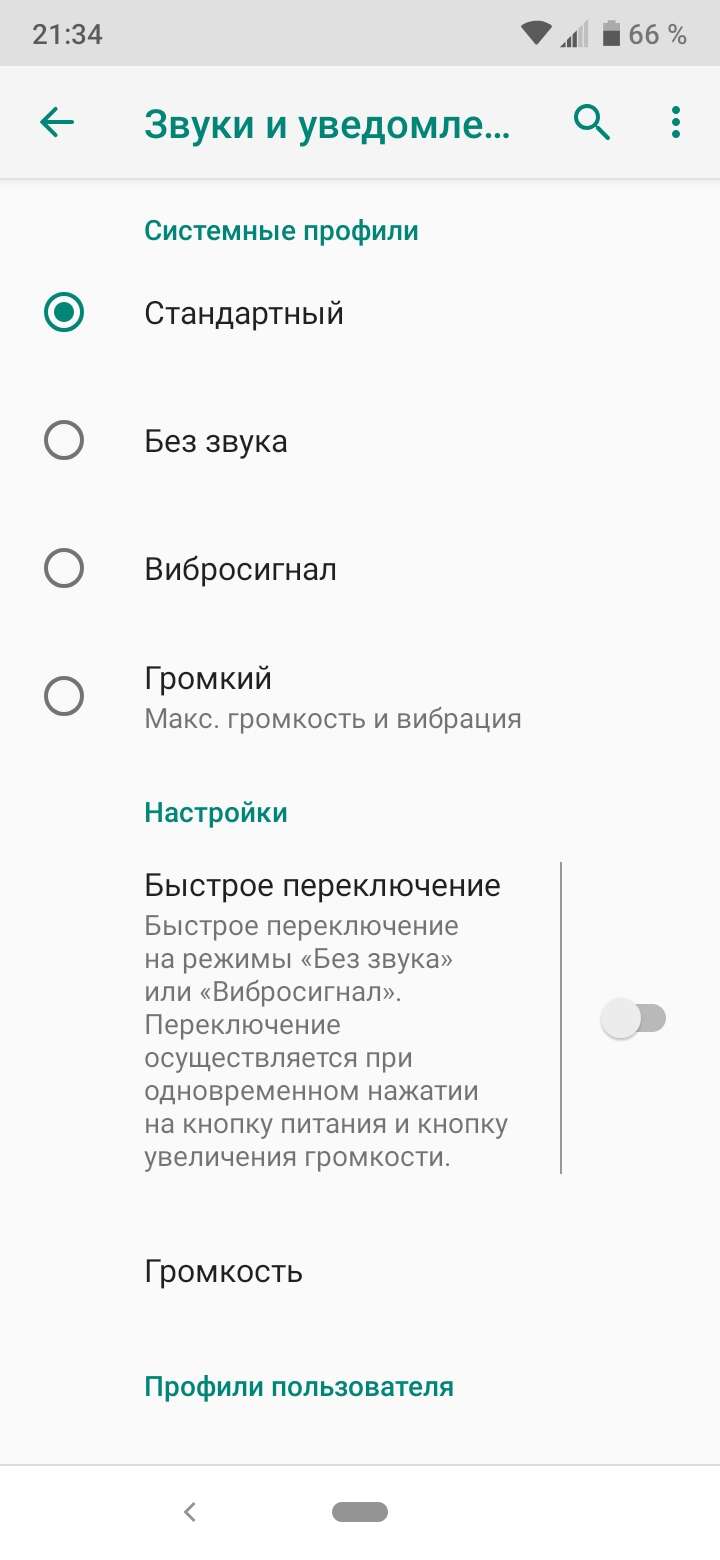Select the Стандартный profile
The image size is (720, 1560).
point(360,313)
